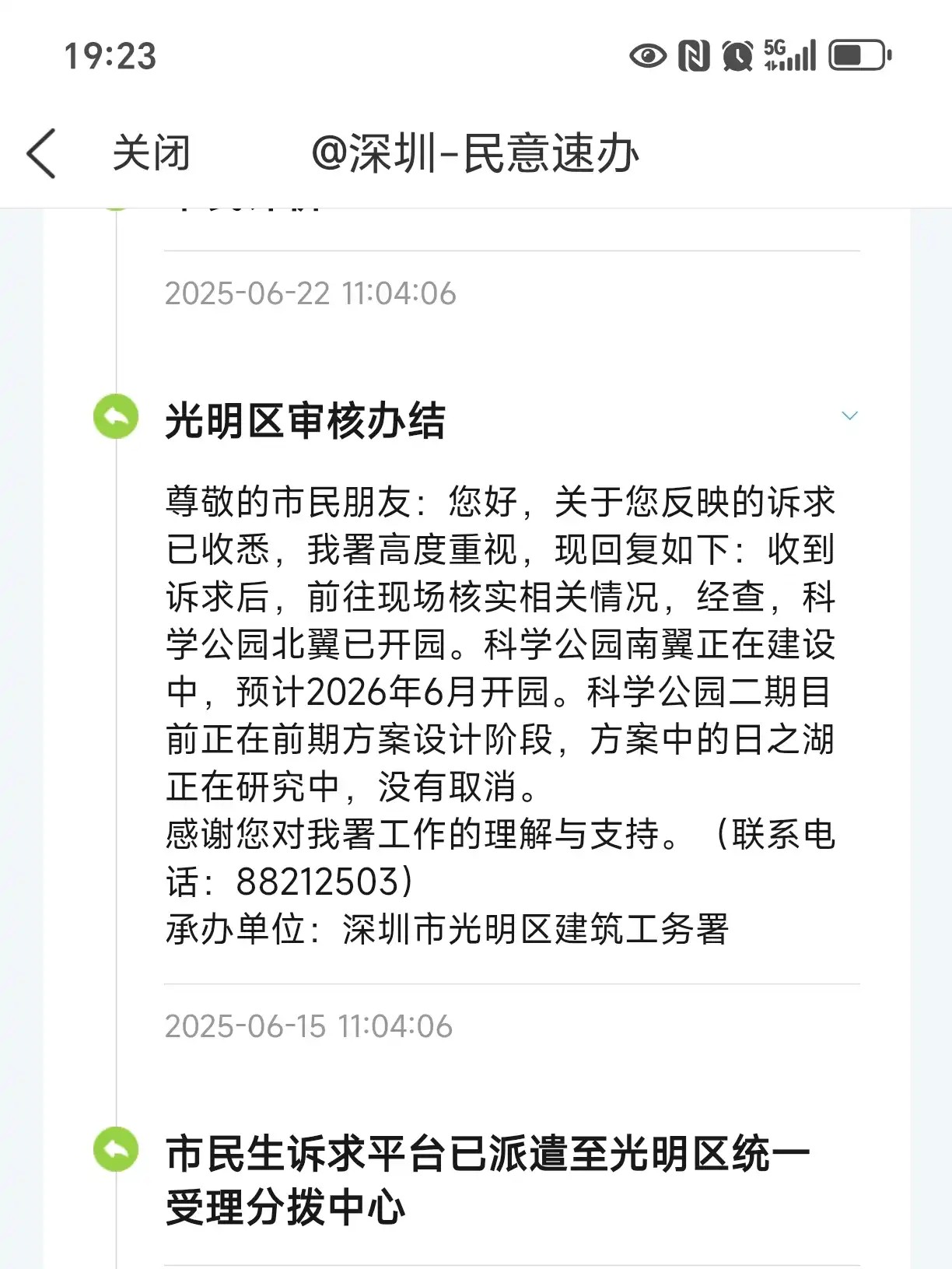This screenshot has height=1269, width=952.
Task: Tap 关闭 to close the page
Action: tap(151, 153)
